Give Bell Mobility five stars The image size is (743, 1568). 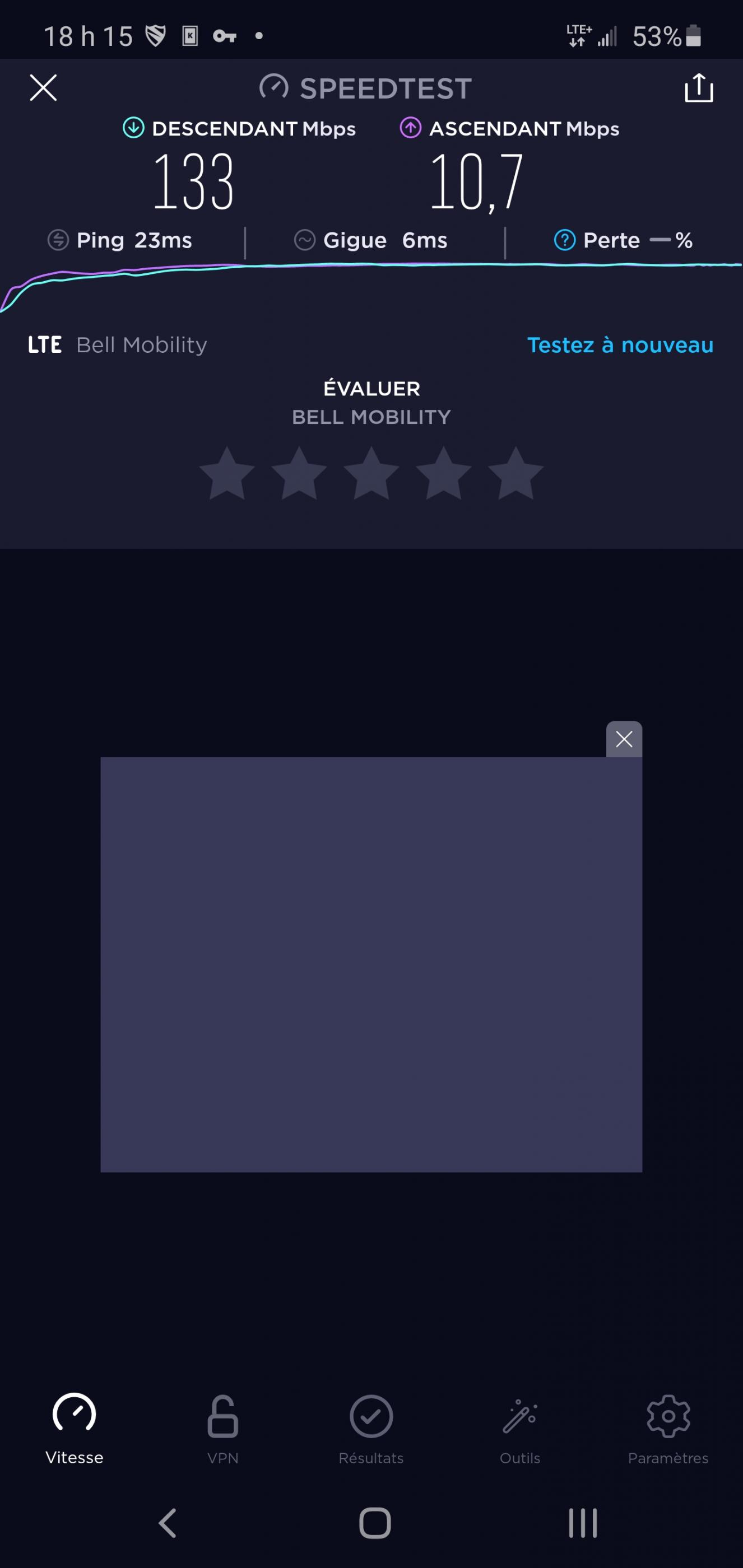[516, 474]
